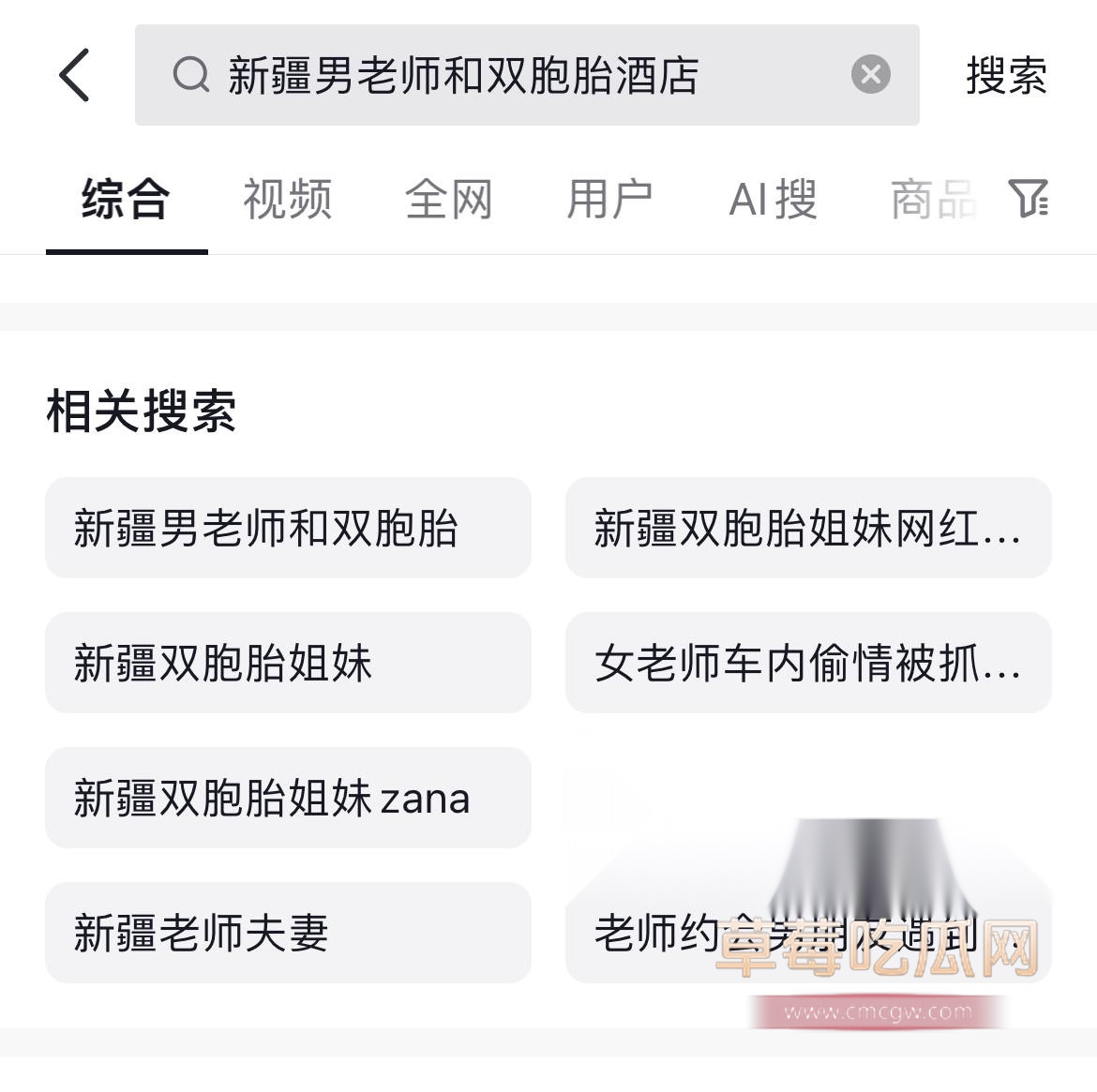This screenshot has width=1097, height=1092.
Task: Switch to the 用户 tab
Action: (610, 200)
